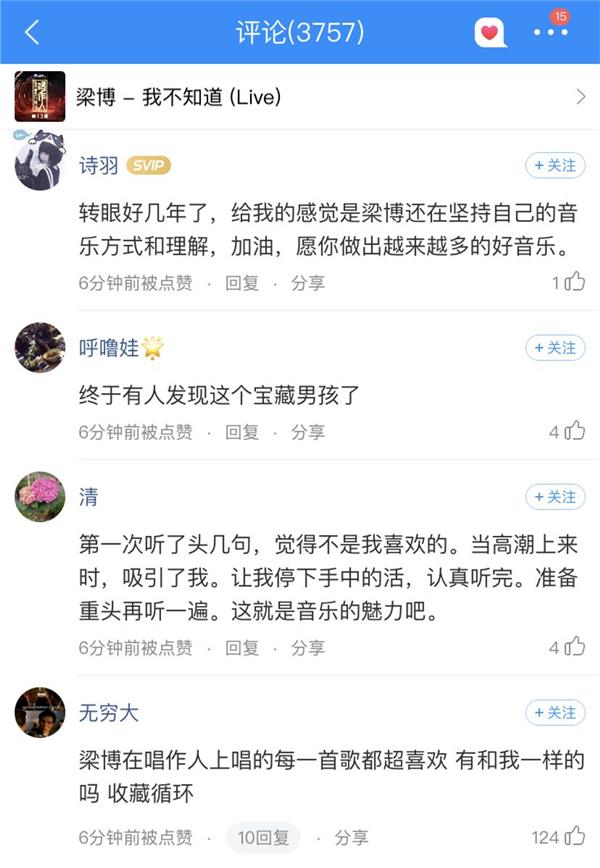Go back from the comments page

[32, 33]
